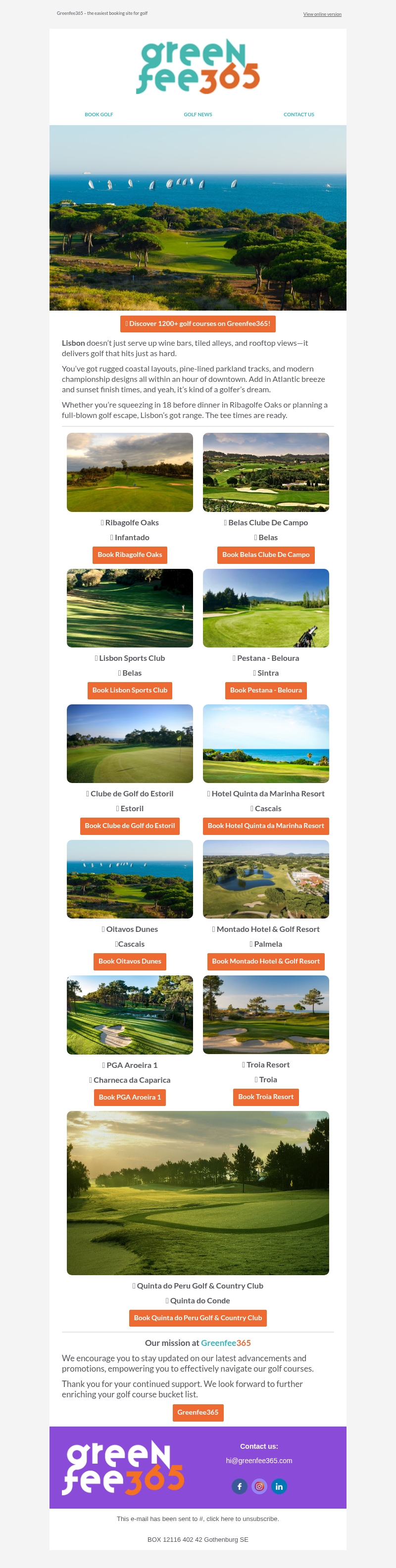Book Troia Resort course

pyautogui.click(x=266, y=1097)
